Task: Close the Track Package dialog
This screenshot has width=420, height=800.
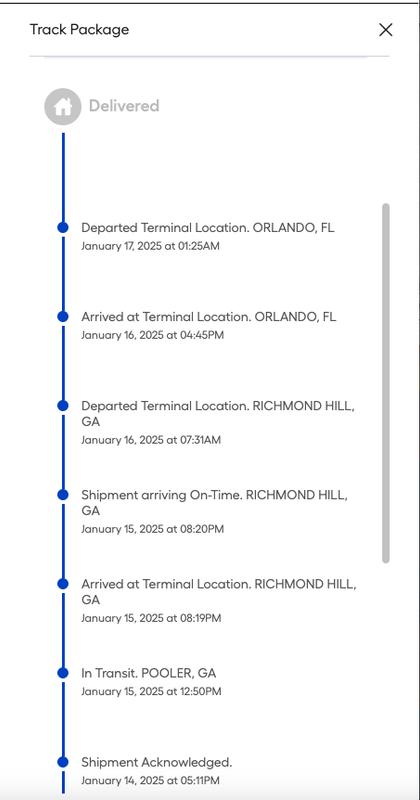Action: (x=386, y=30)
